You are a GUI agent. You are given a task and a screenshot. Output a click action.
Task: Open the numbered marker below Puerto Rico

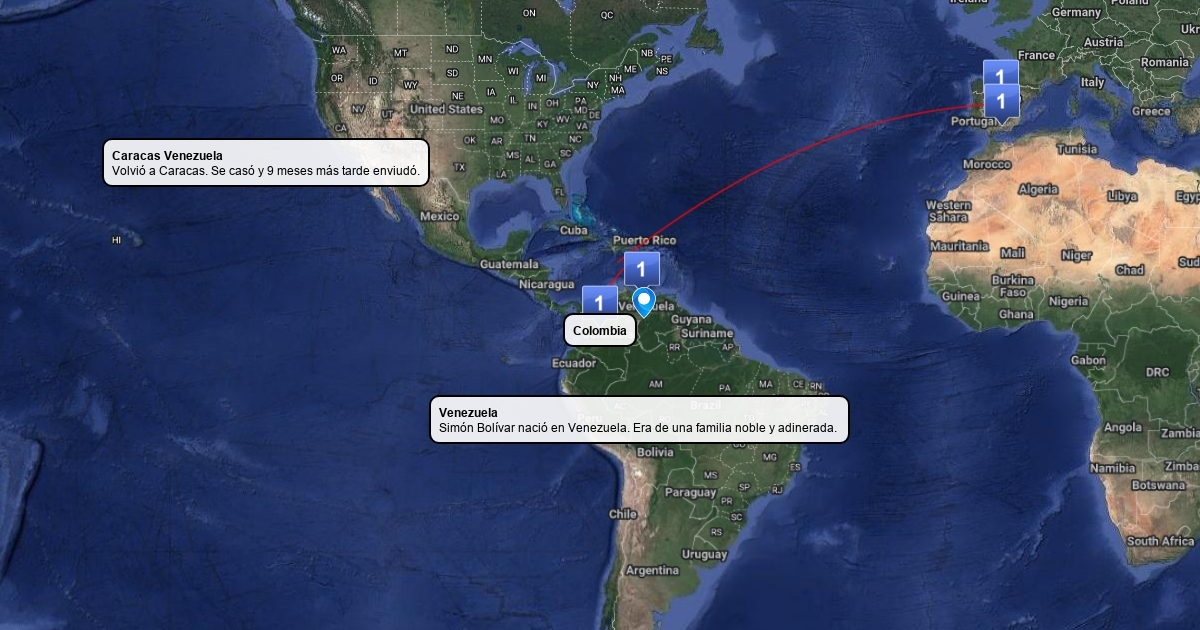[x=641, y=267]
